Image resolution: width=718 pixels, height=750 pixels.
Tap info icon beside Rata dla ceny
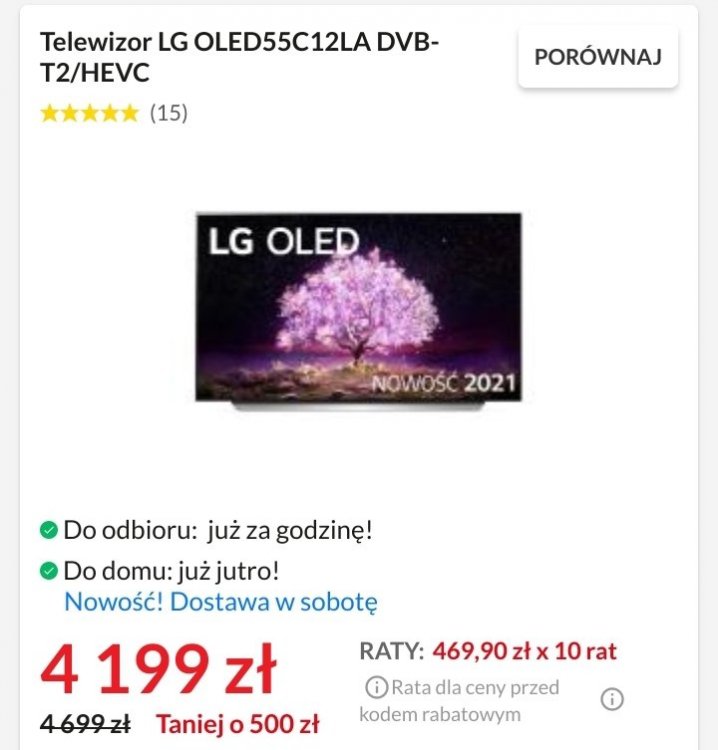375,688
